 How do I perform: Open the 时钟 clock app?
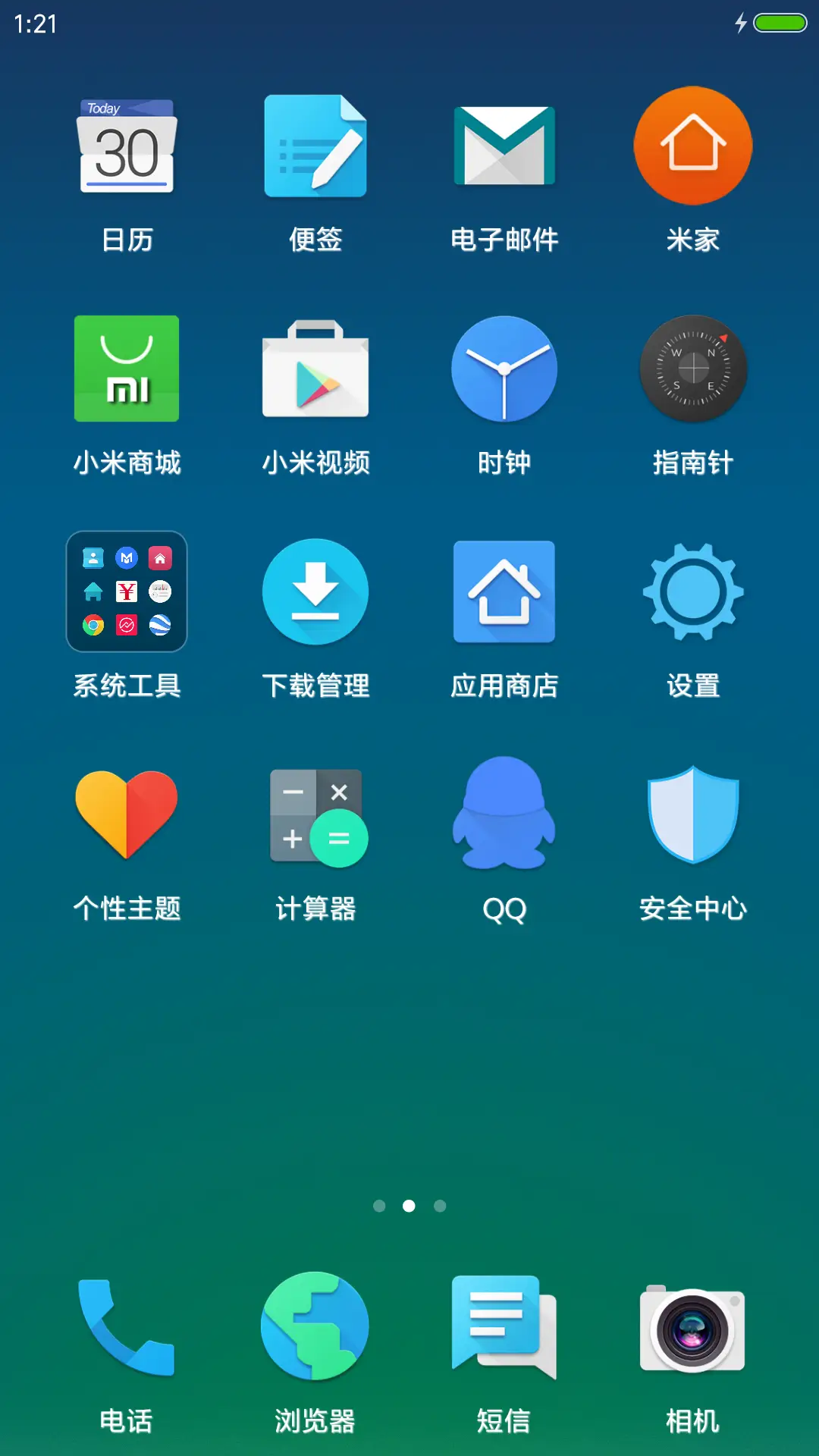(x=504, y=369)
